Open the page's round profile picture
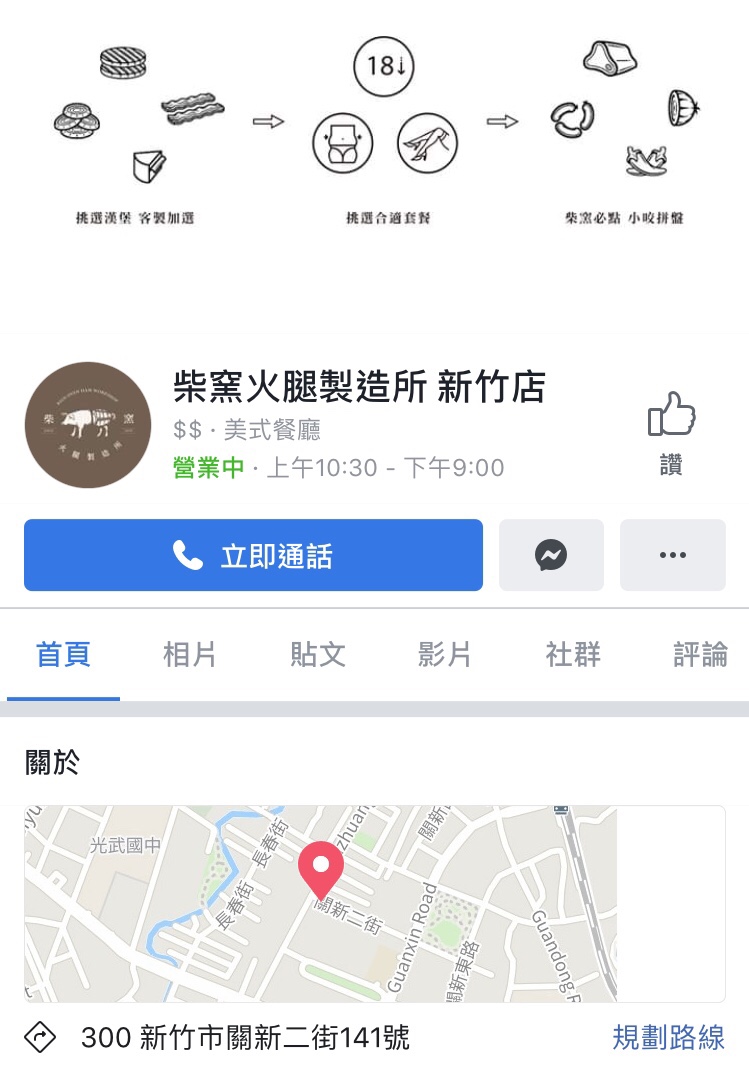 (x=87, y=425)
